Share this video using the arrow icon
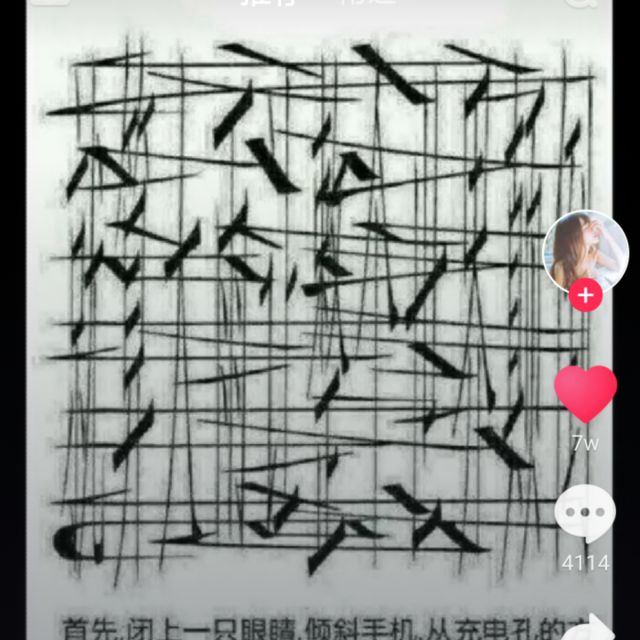The height and width of the screenshot is (640, 640). (x=588, y=627)
